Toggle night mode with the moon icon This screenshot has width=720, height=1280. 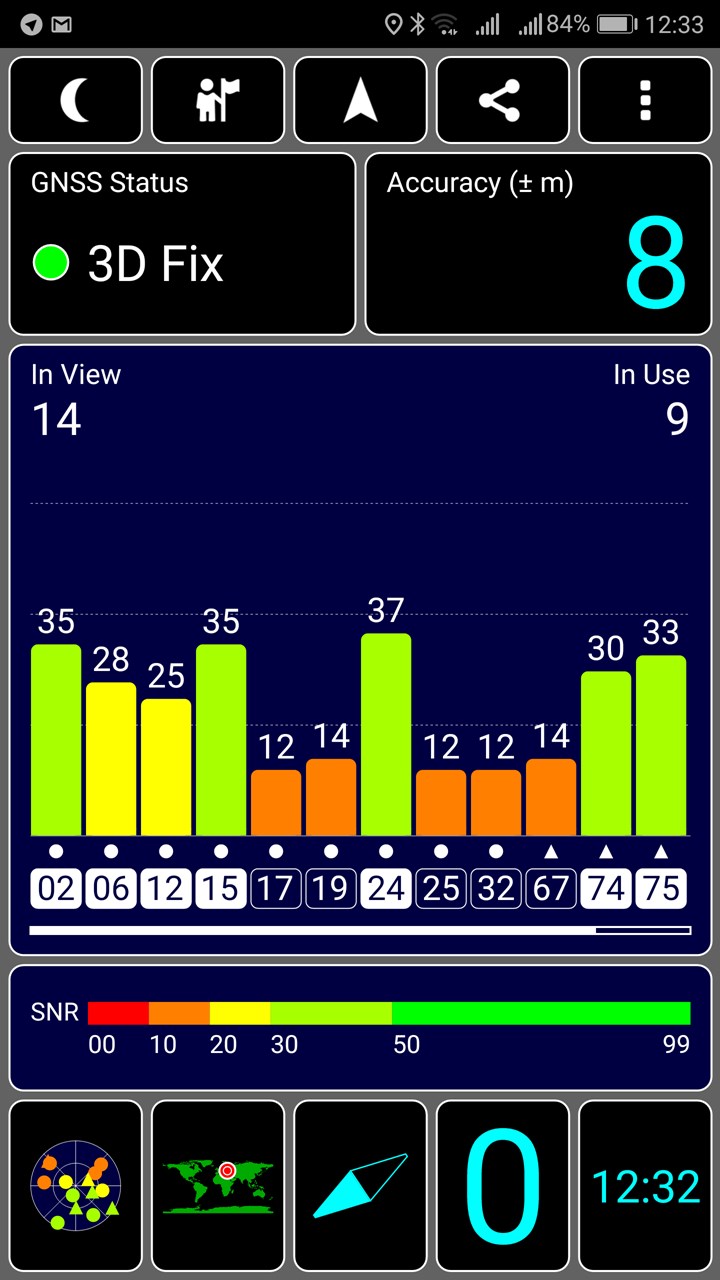[x=76, y=100]
